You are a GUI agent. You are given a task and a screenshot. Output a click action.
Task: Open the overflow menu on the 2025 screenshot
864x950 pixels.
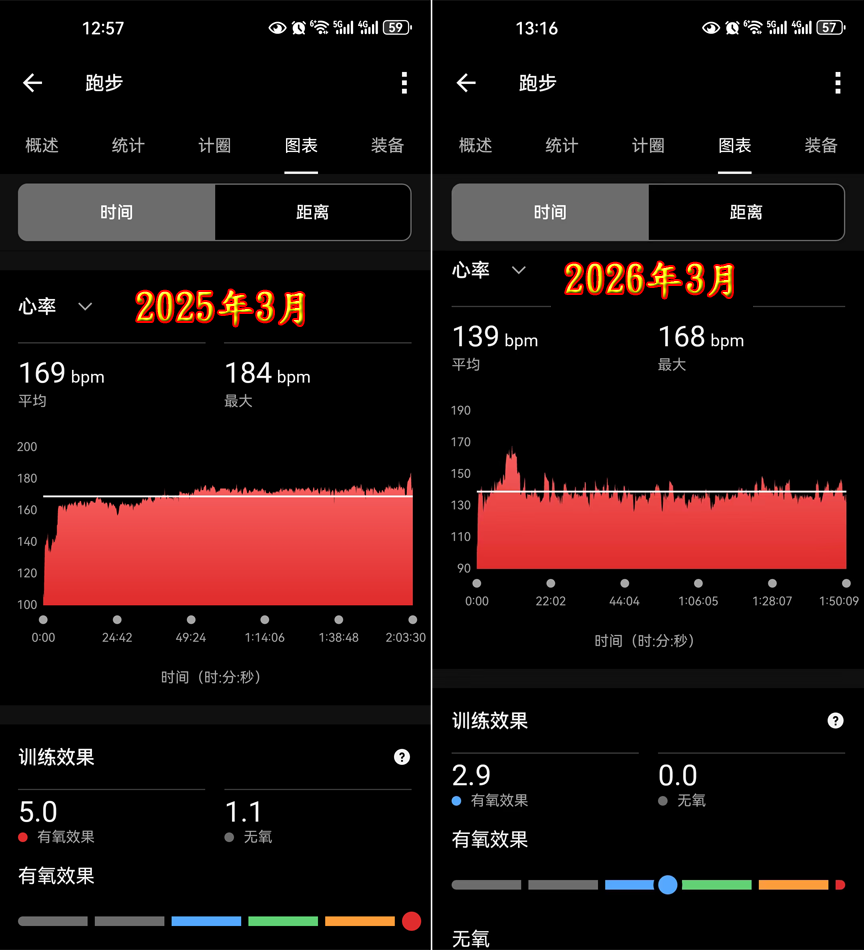click(404, 83)
